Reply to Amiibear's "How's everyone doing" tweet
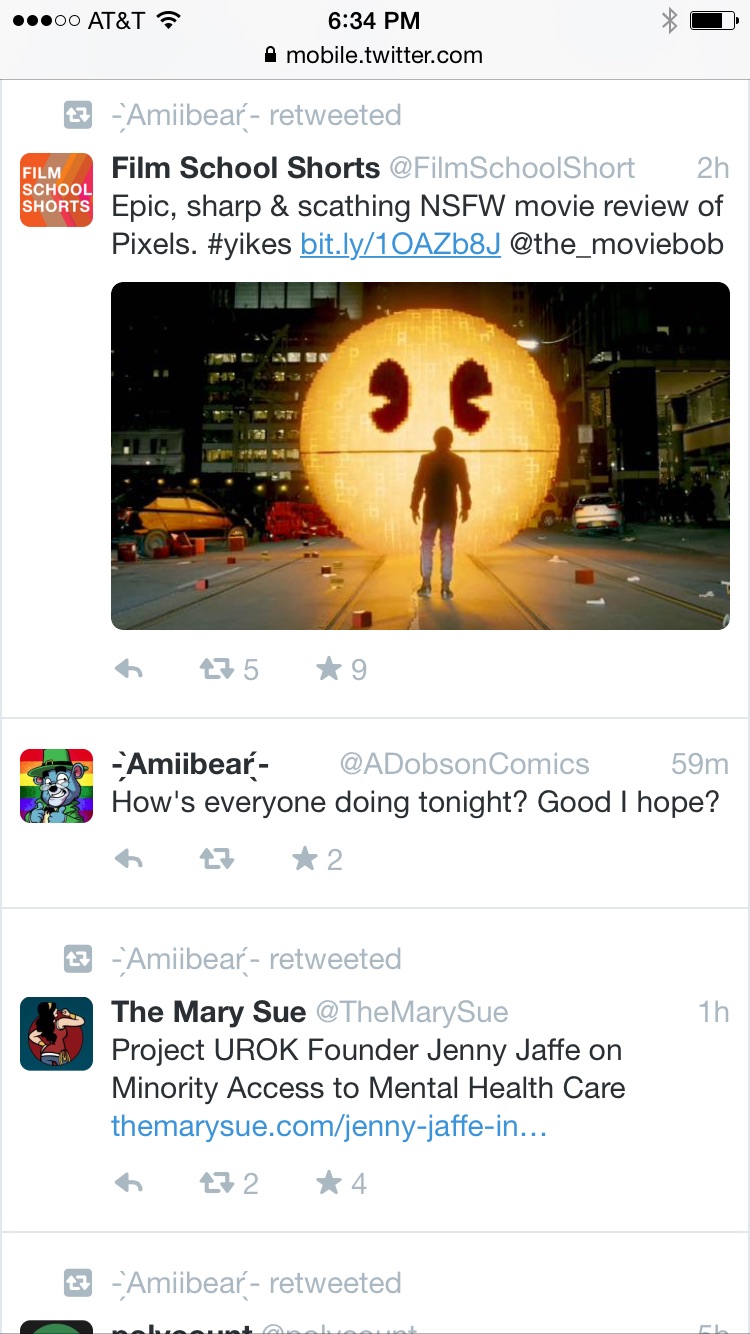Image resolution: width=750 pixels, height=1334 pixels. [x=129, y=859]
